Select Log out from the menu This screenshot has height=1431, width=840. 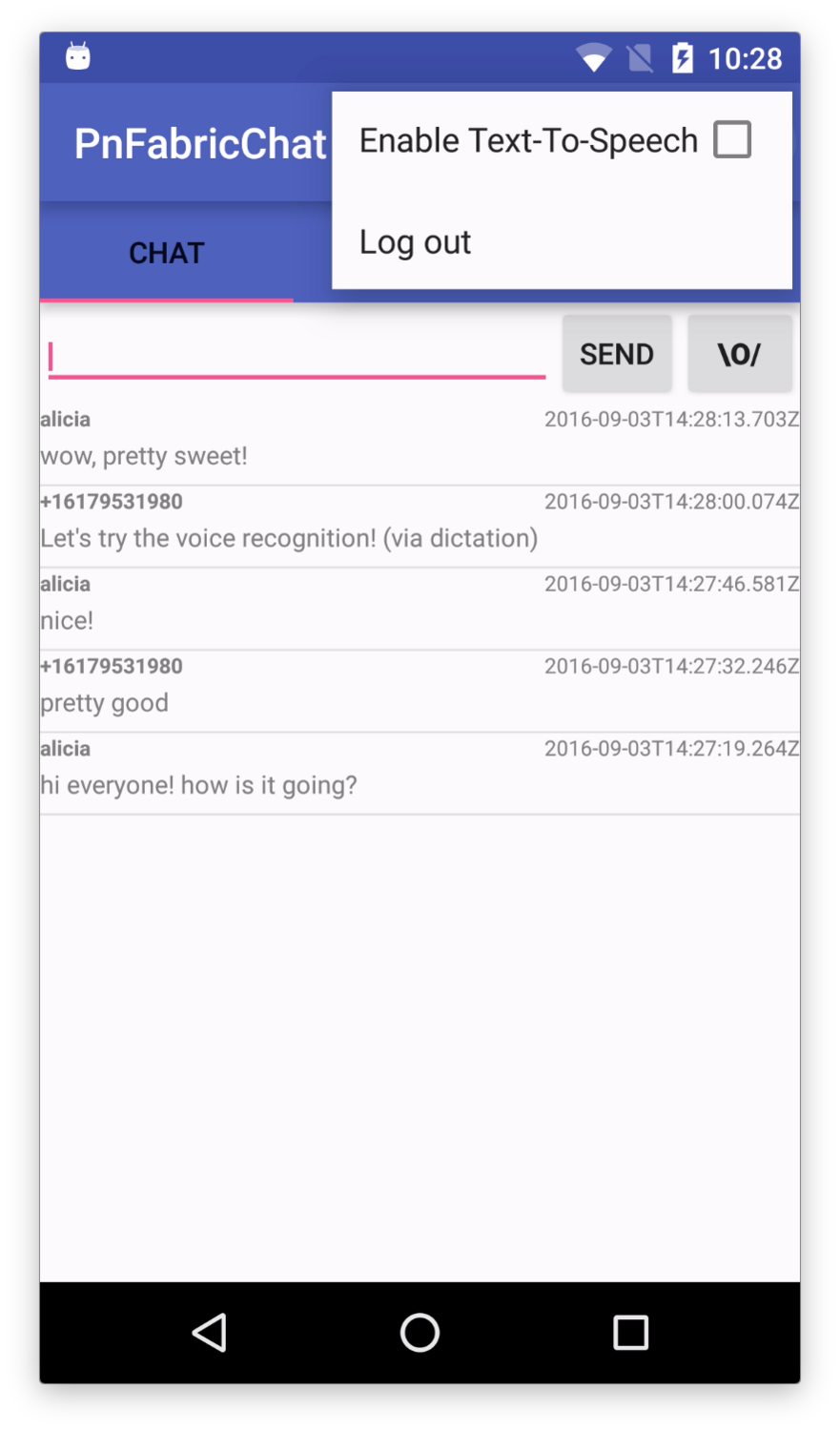point(416,242)
